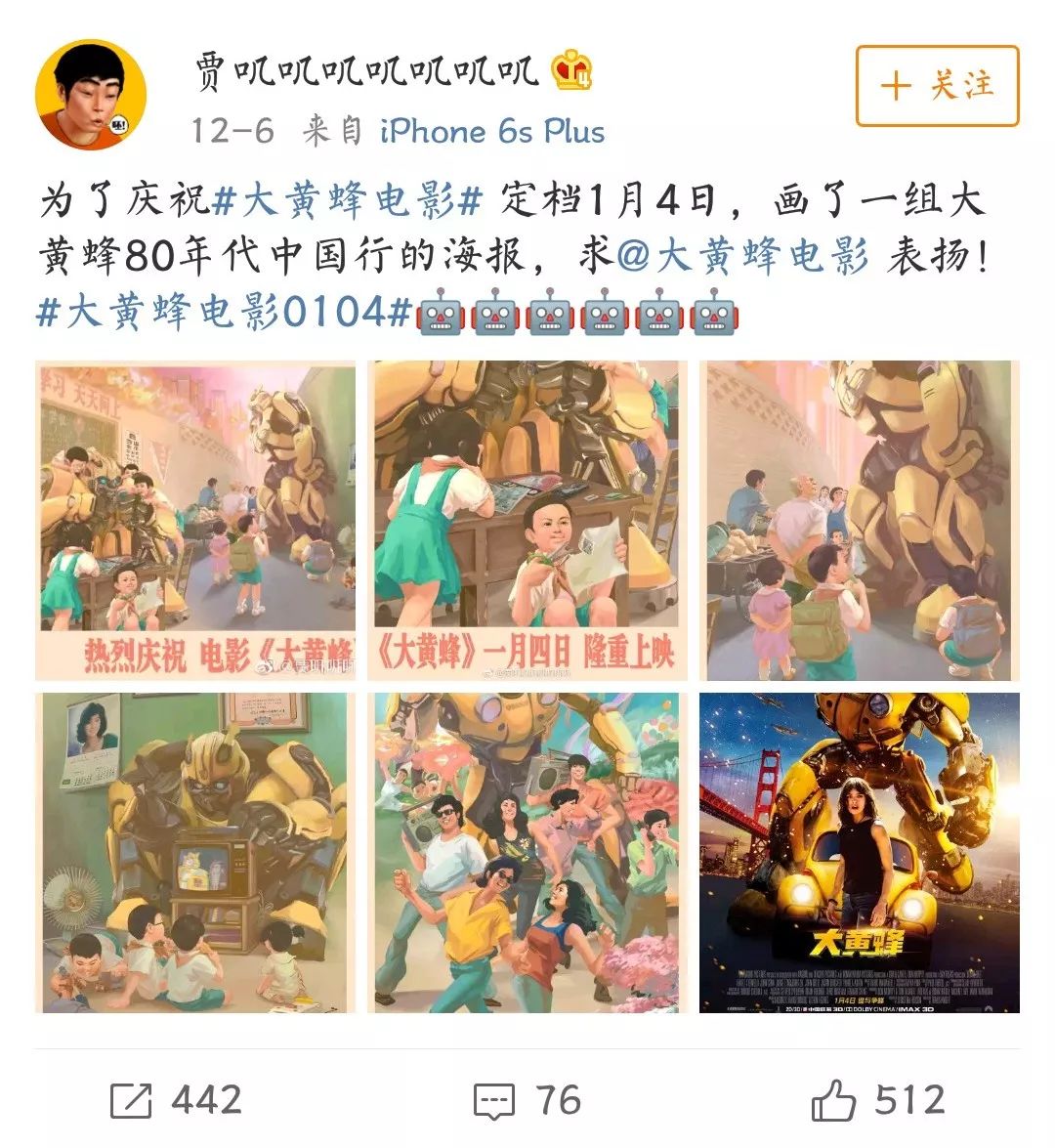1055x1148 pixels.
Task: Tap the iPhone 6s Plus source link
Action: pos(492,131)
